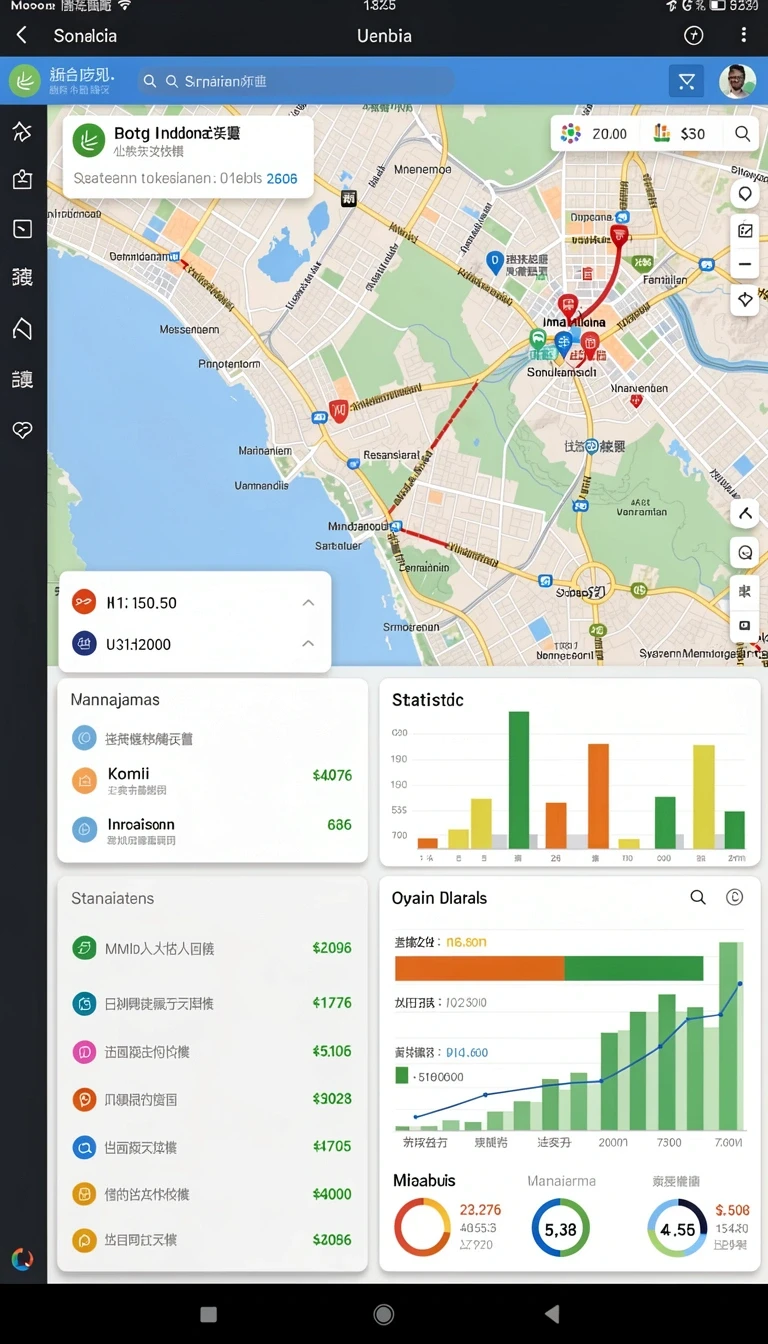Tap the location marker map button
This screenshot has width=768, height=1344.
[745, 195]
